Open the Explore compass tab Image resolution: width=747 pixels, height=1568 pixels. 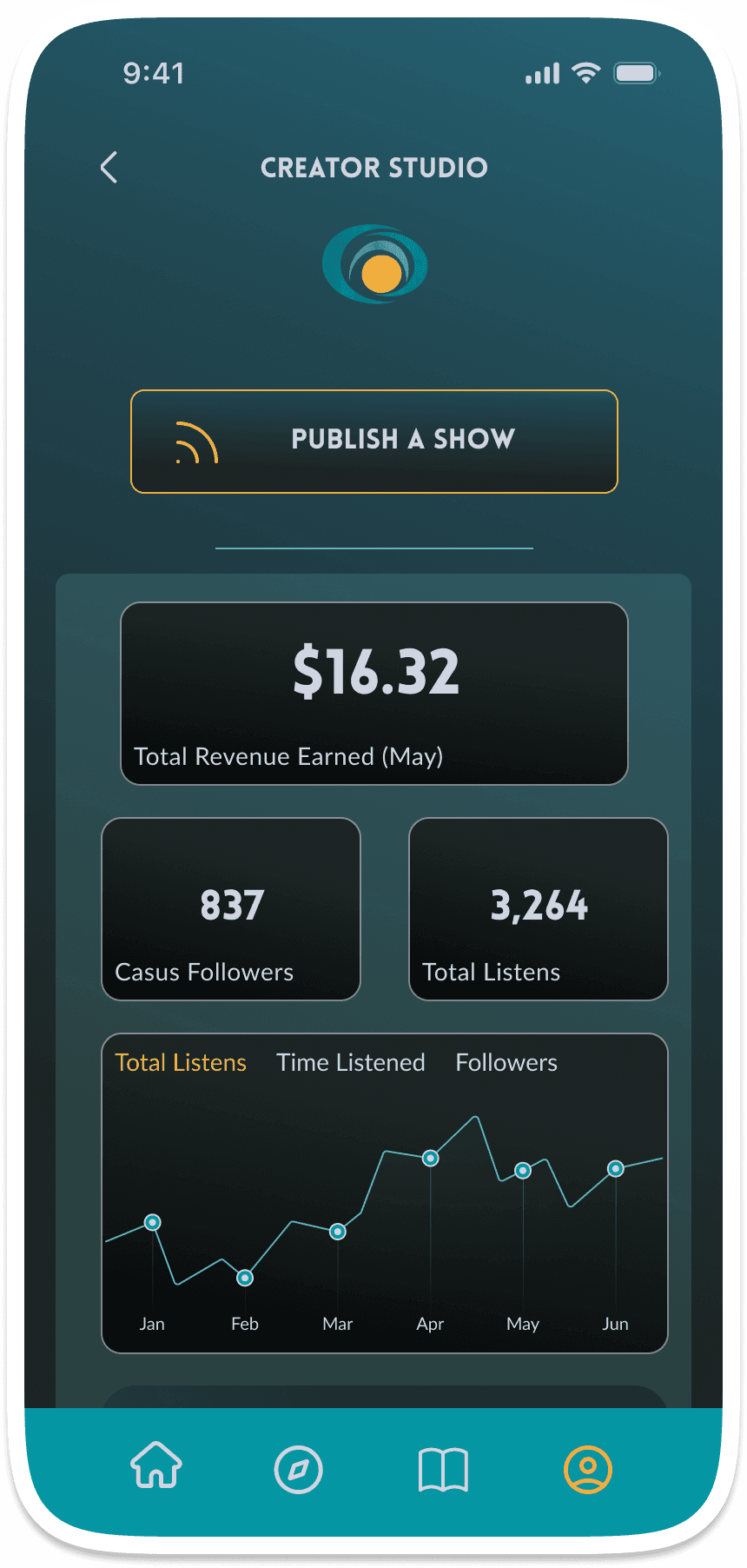click(298, 1470)
